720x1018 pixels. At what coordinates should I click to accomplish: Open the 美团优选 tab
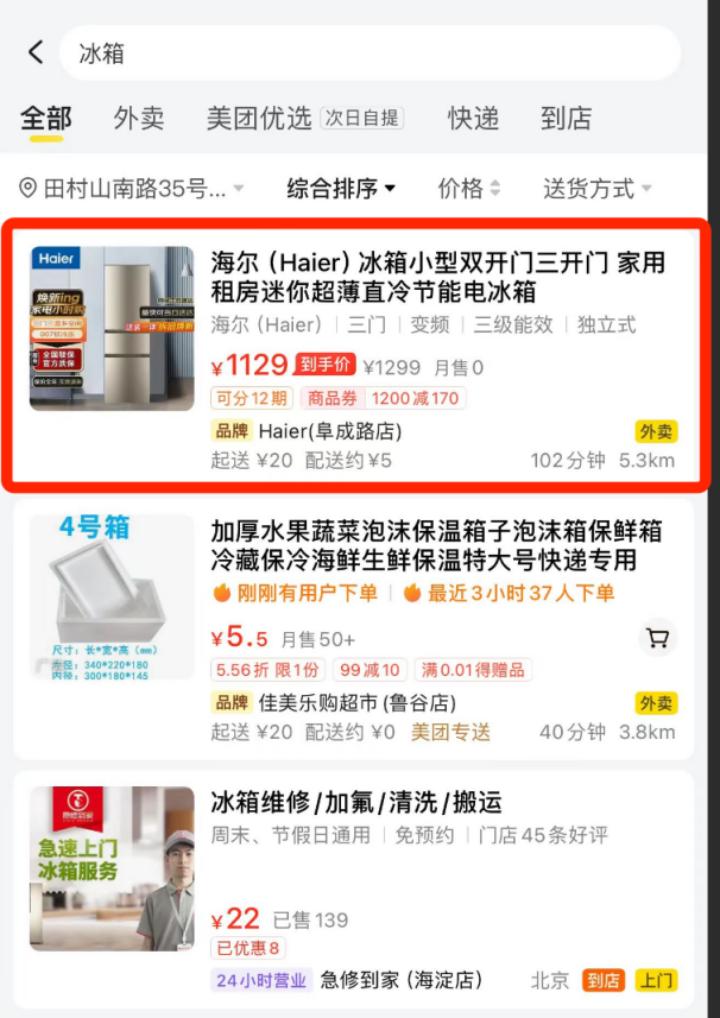pos(260,118)
